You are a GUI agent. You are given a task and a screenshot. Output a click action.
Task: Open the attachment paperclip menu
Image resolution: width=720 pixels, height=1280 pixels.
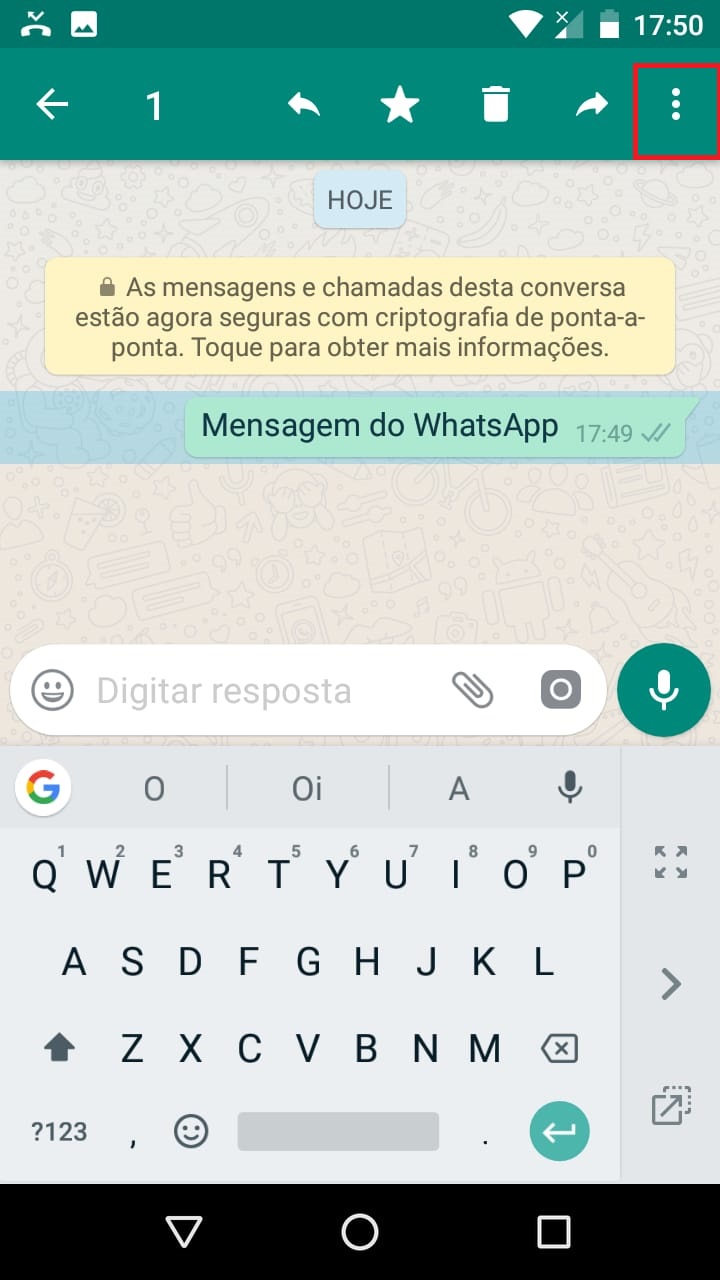pyautogui.click(x=472, y=690)
